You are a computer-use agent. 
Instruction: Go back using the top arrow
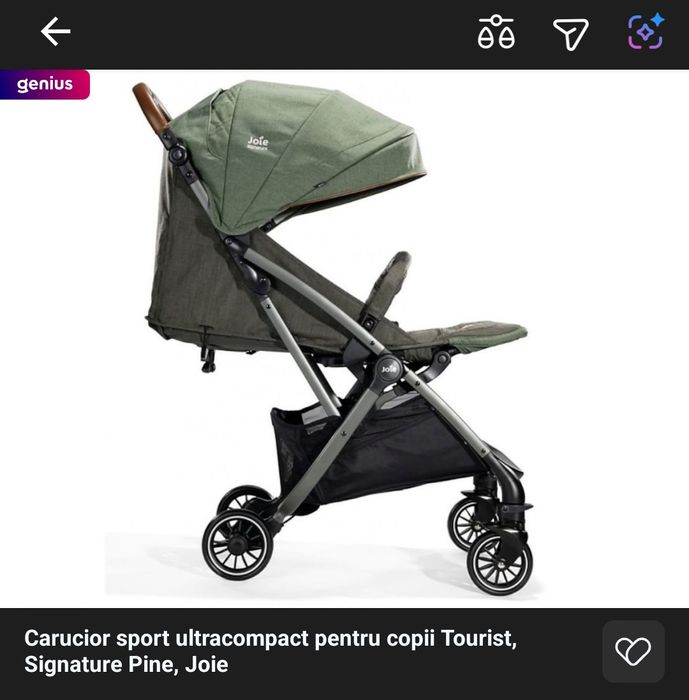click(55, 32)
